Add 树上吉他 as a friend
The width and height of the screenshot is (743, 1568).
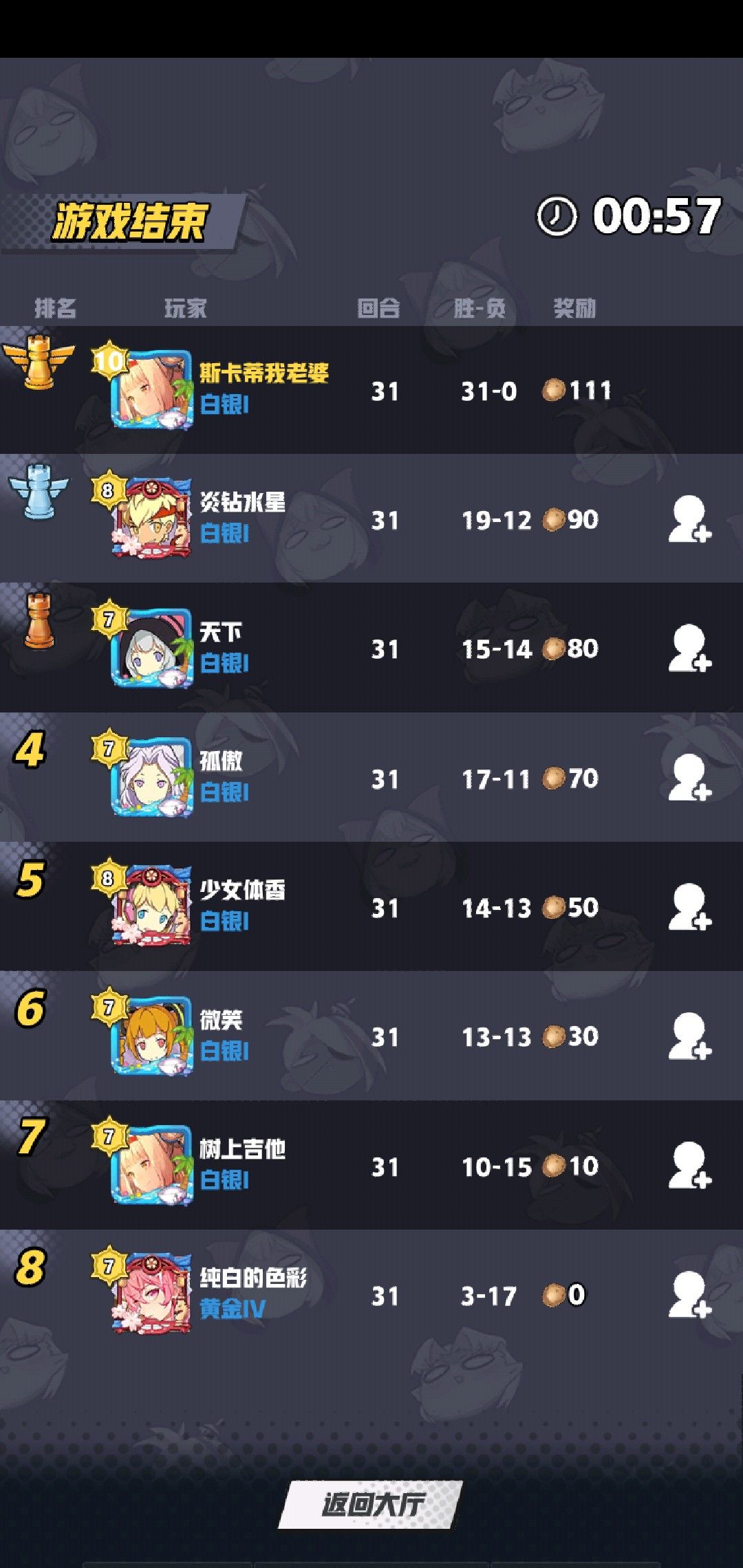(x=690, y=1166)
